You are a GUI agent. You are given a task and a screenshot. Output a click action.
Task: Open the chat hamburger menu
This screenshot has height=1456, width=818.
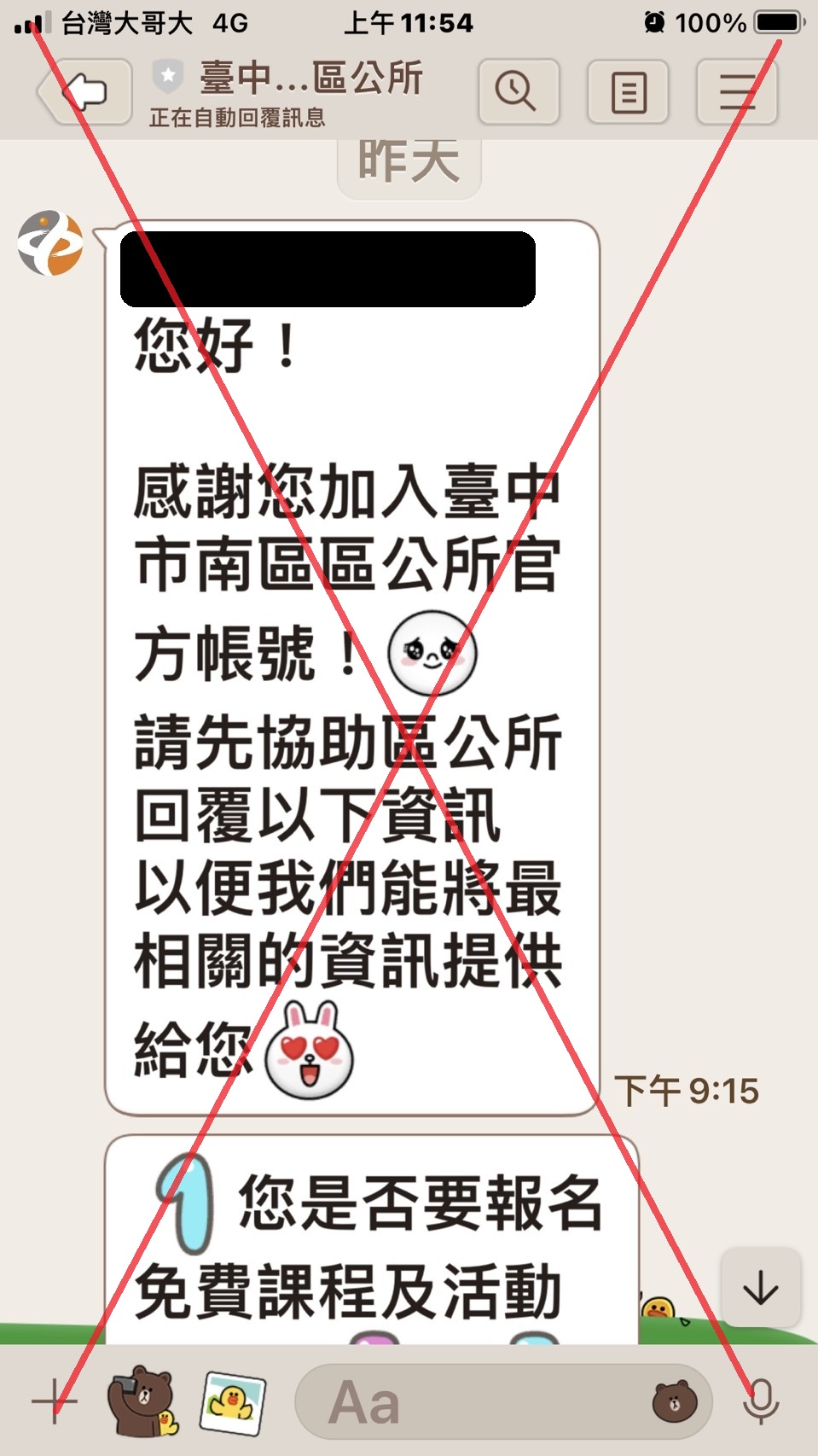(736, 92)
